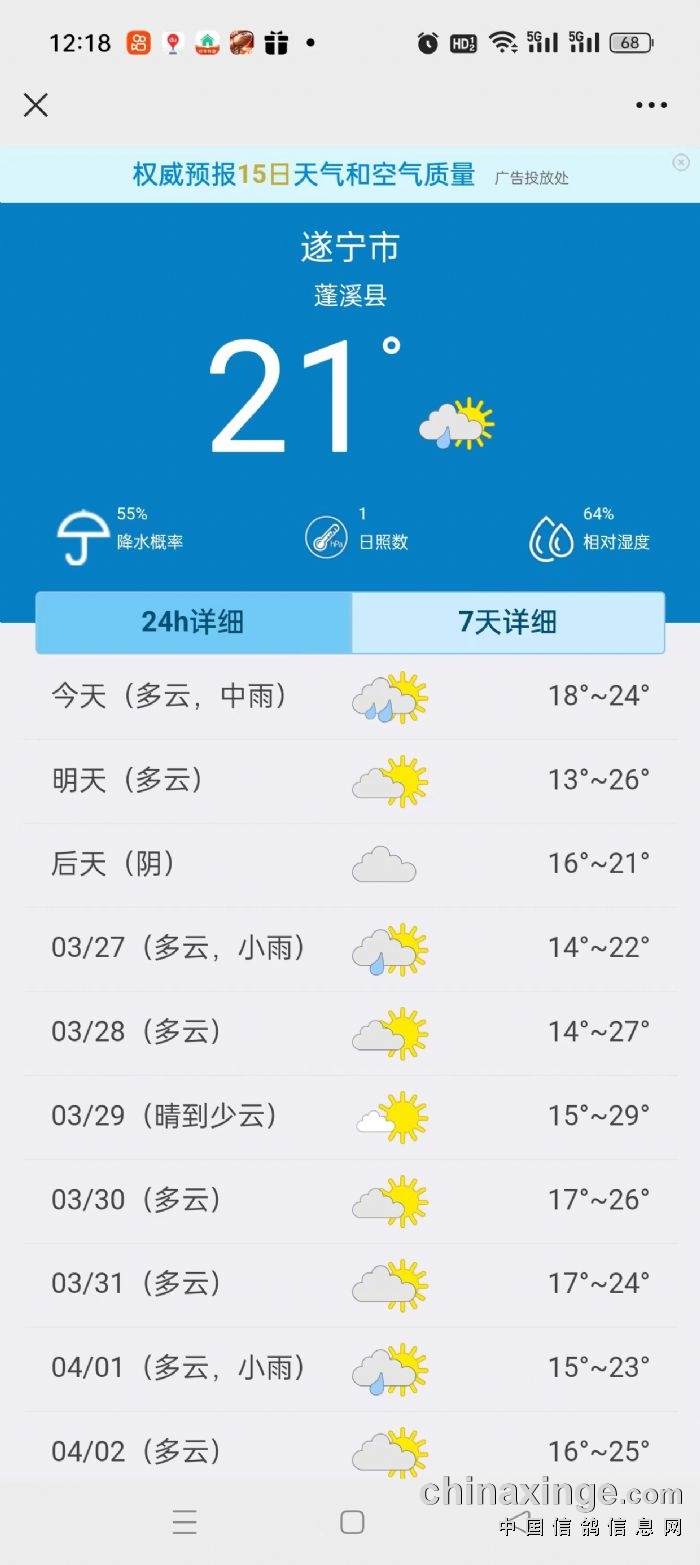Screen dimensions: 700x1565
Task: Switch to the 24h详细 tab
Action: [x=193, y=622]
